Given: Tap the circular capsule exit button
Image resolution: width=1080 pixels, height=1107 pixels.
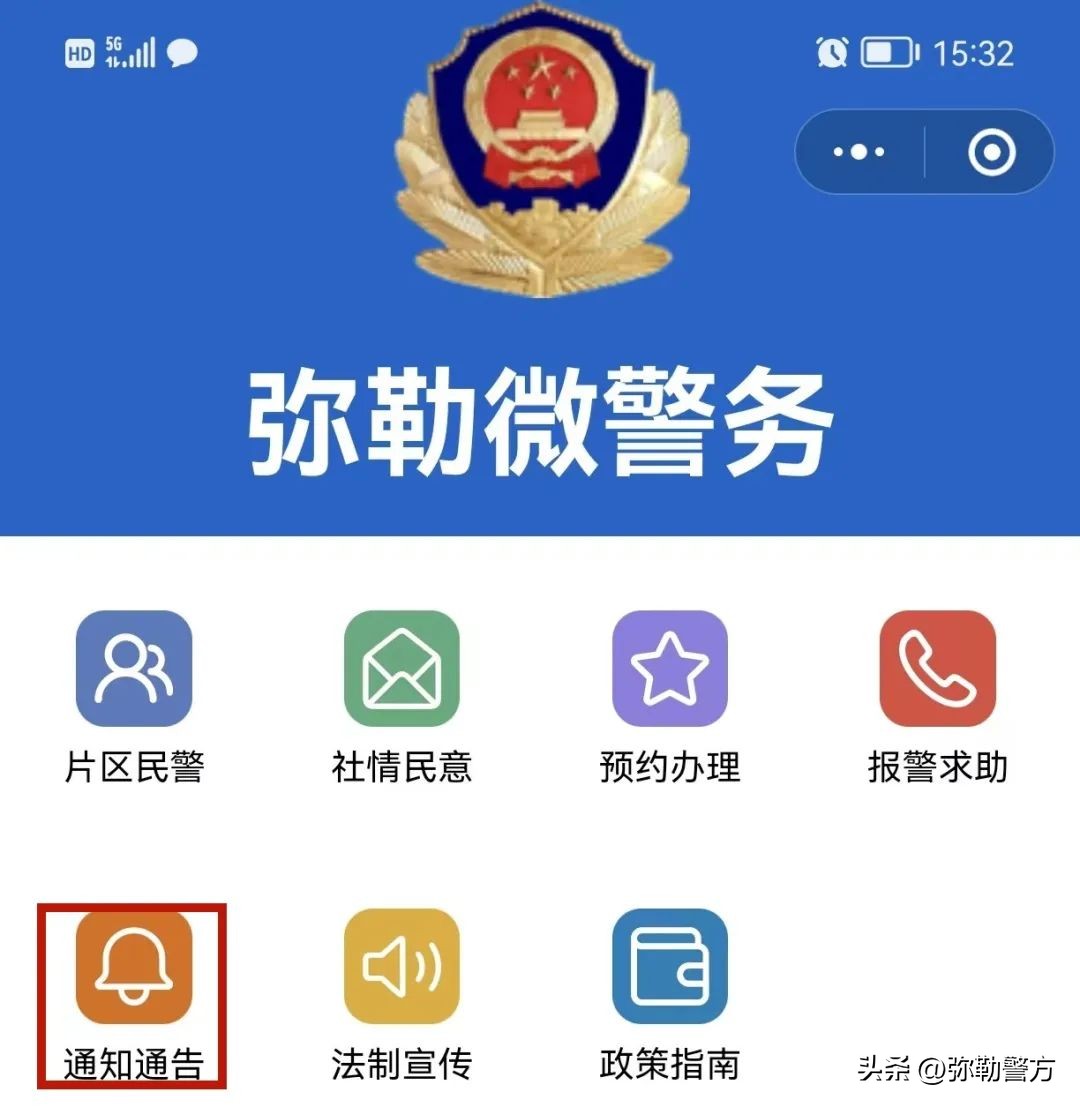Looking at the screenshot, I should coord(988,152).
